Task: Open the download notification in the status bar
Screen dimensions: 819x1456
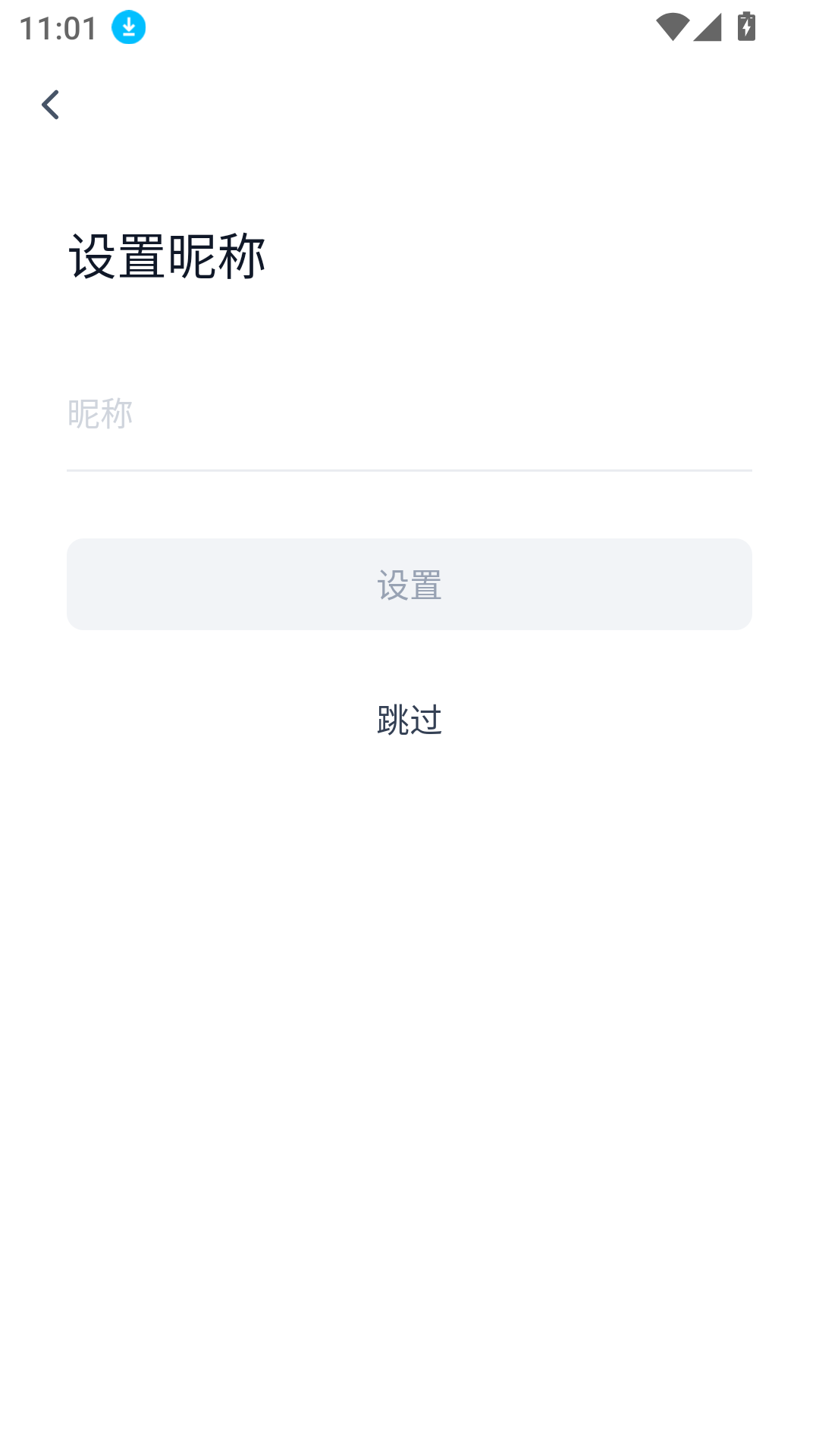Action: click(x=127, y=26)
